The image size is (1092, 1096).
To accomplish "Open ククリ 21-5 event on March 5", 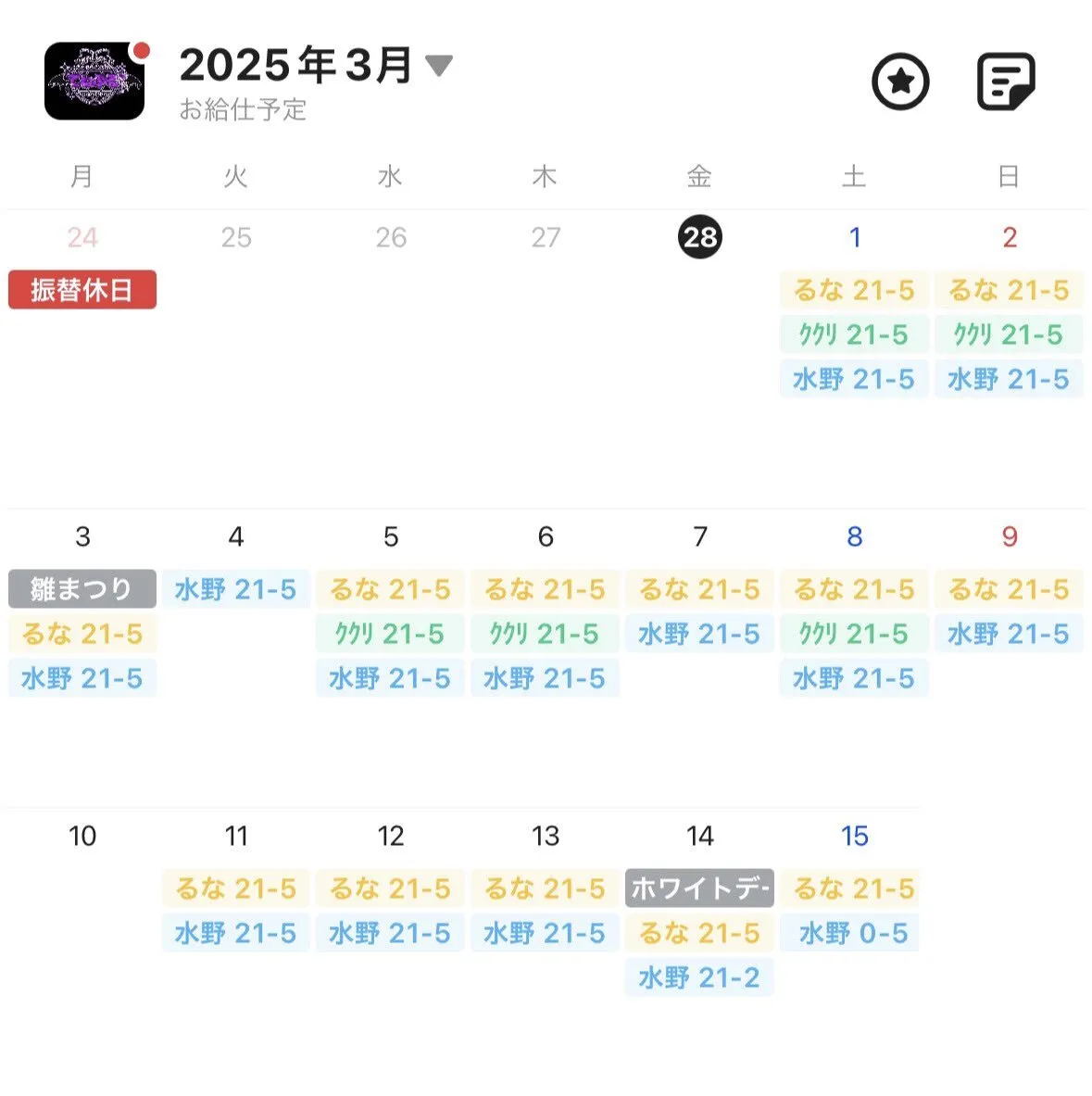I will 390,634.
